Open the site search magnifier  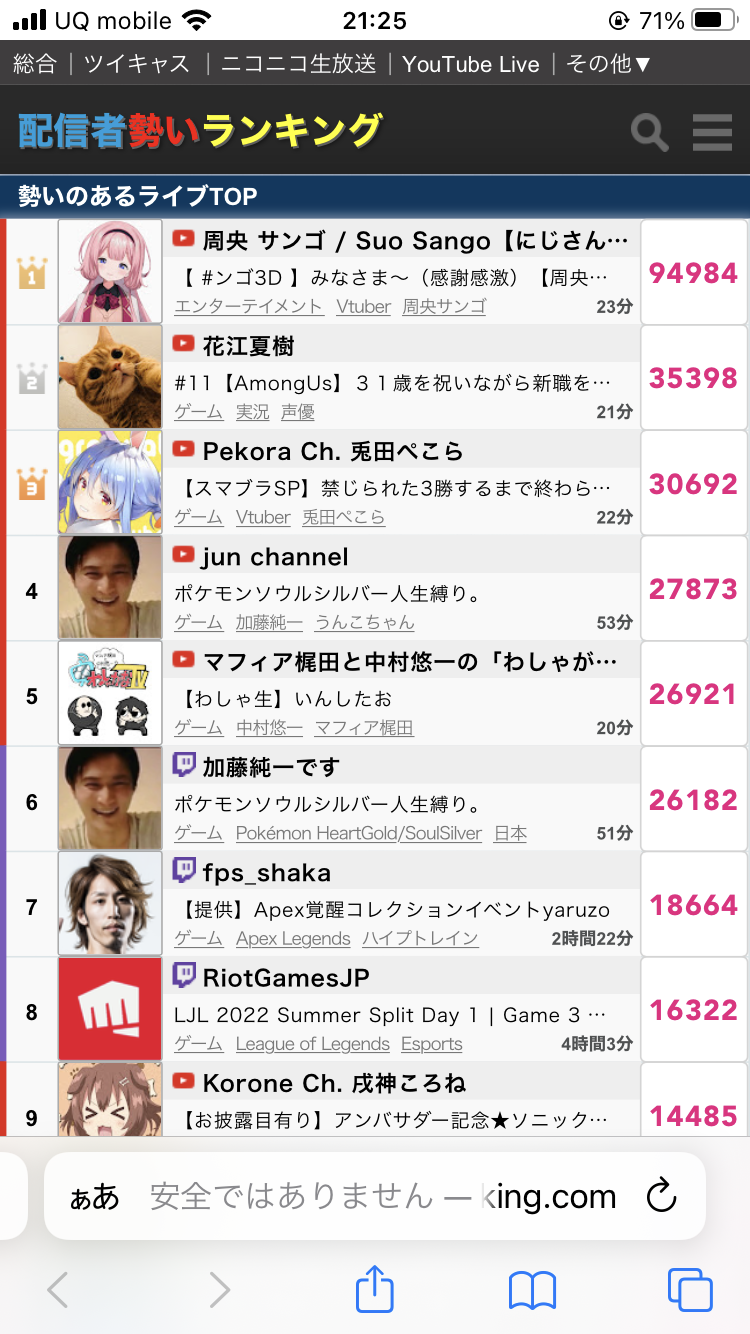pos(649,132)
